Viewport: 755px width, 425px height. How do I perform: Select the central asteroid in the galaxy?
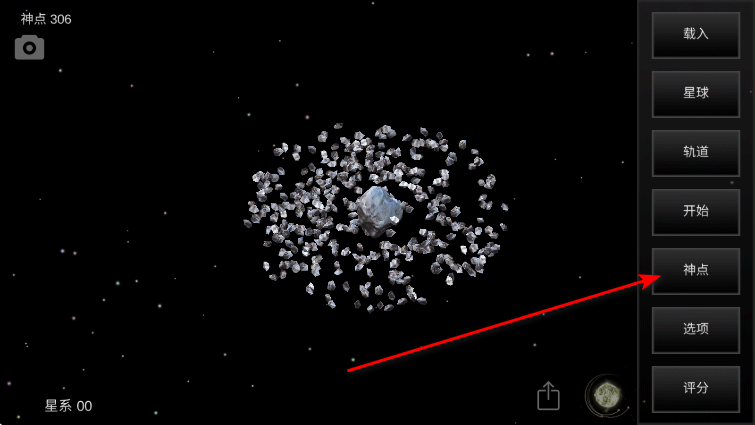[x=379, y=209]
